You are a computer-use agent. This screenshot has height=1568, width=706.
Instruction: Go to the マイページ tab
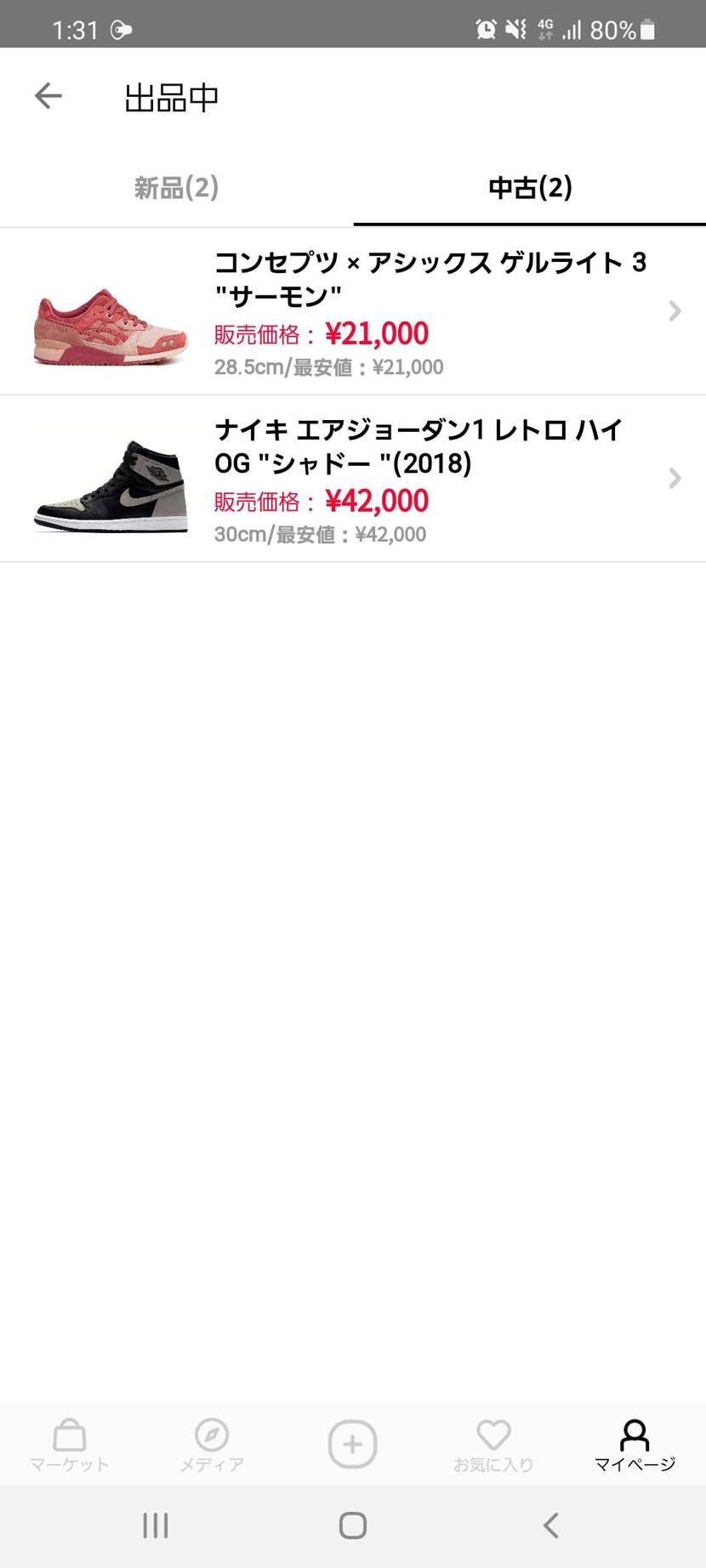click(635, 1445)
